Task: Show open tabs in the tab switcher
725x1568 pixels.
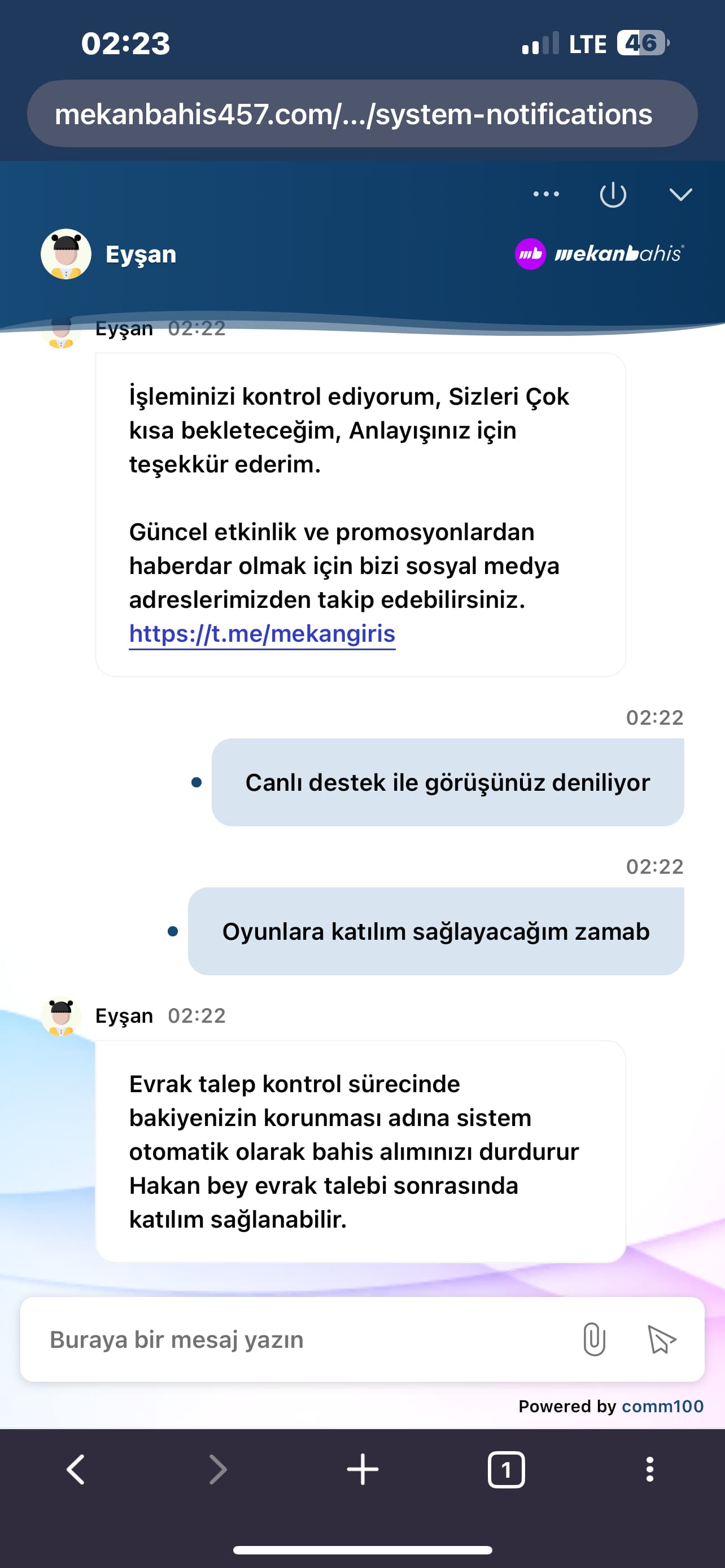Action: pyautogui.click(x=506, y=1470)
